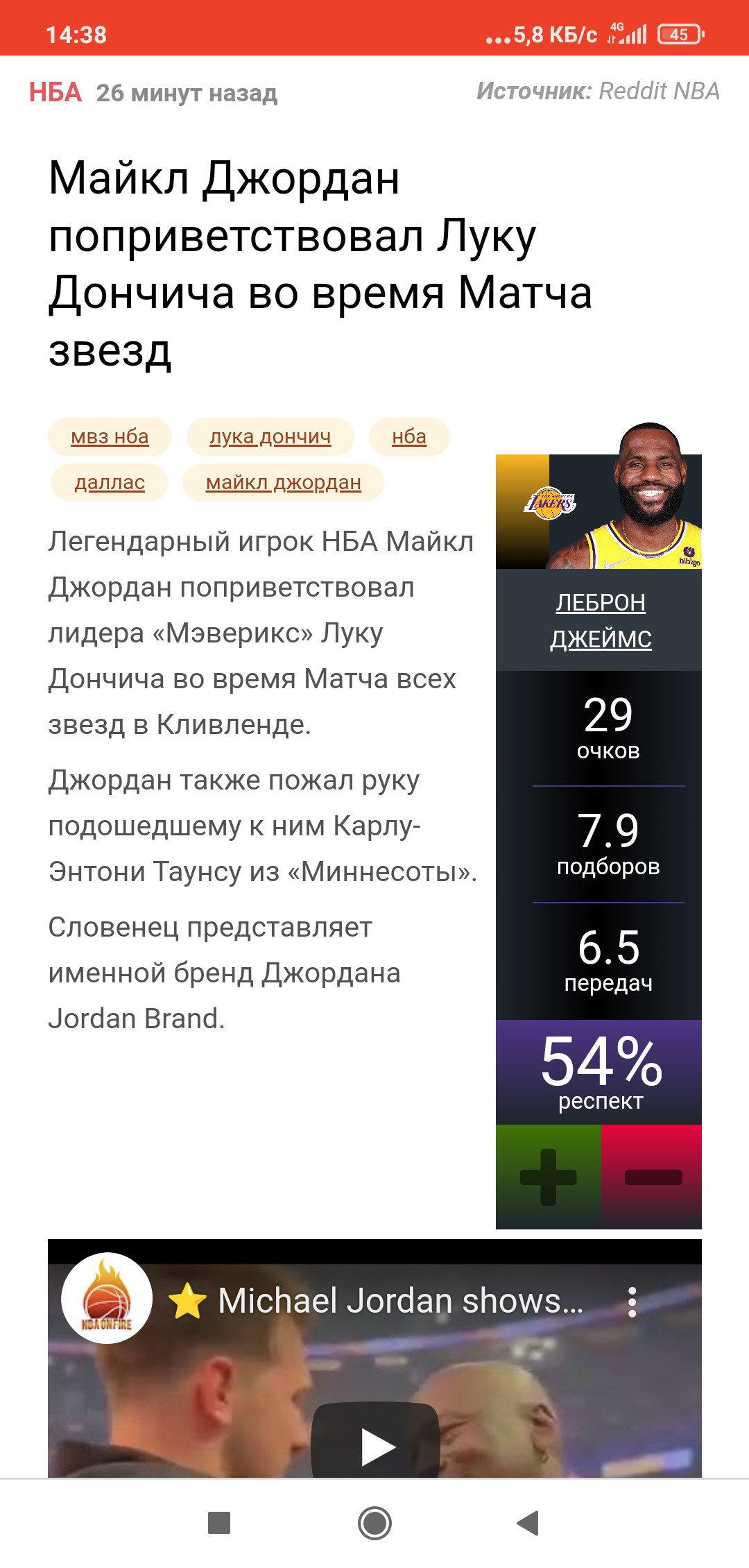Viewport: 749px width, 1568px height.
Task: Open the «даллас» tag
Action: point(110,482)
